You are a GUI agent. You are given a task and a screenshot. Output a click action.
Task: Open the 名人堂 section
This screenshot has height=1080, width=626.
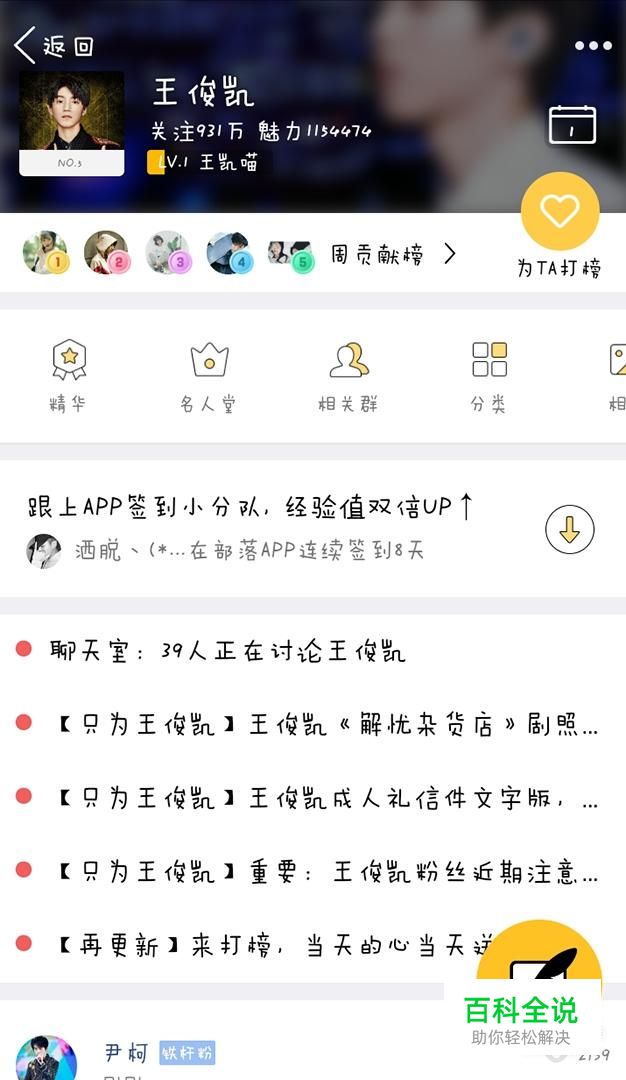pyautogui.click(x=209, y=376)
